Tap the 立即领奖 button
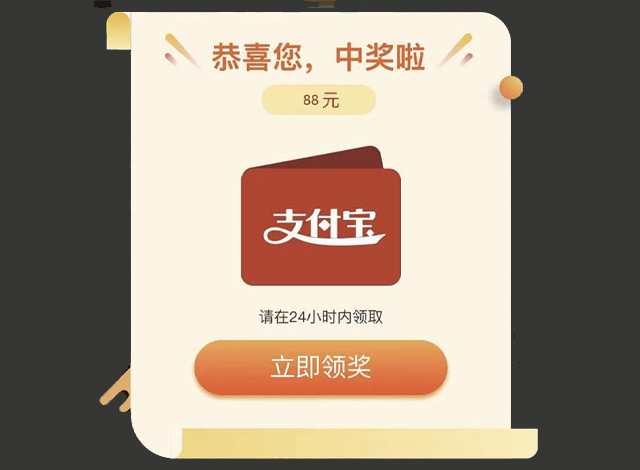This screenshot has height=470, width=640. coord(320,367)
